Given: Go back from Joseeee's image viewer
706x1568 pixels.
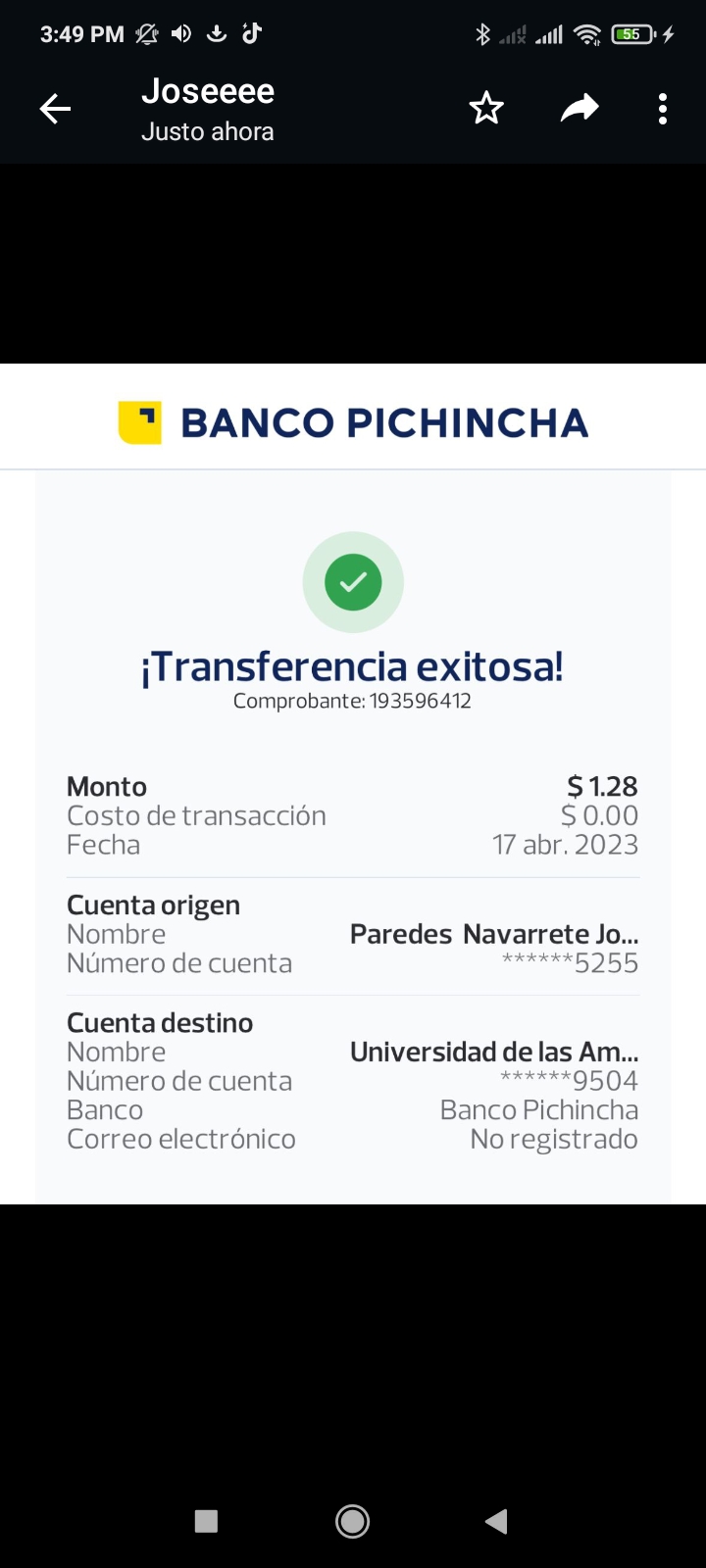Looking at the screenshot, I should (x=56, y=109).
